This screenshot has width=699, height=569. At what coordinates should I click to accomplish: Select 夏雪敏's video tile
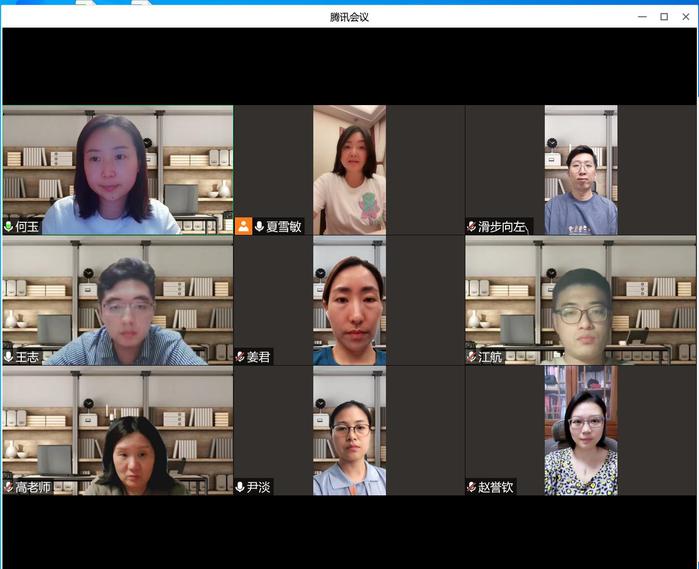pos(349,170)
